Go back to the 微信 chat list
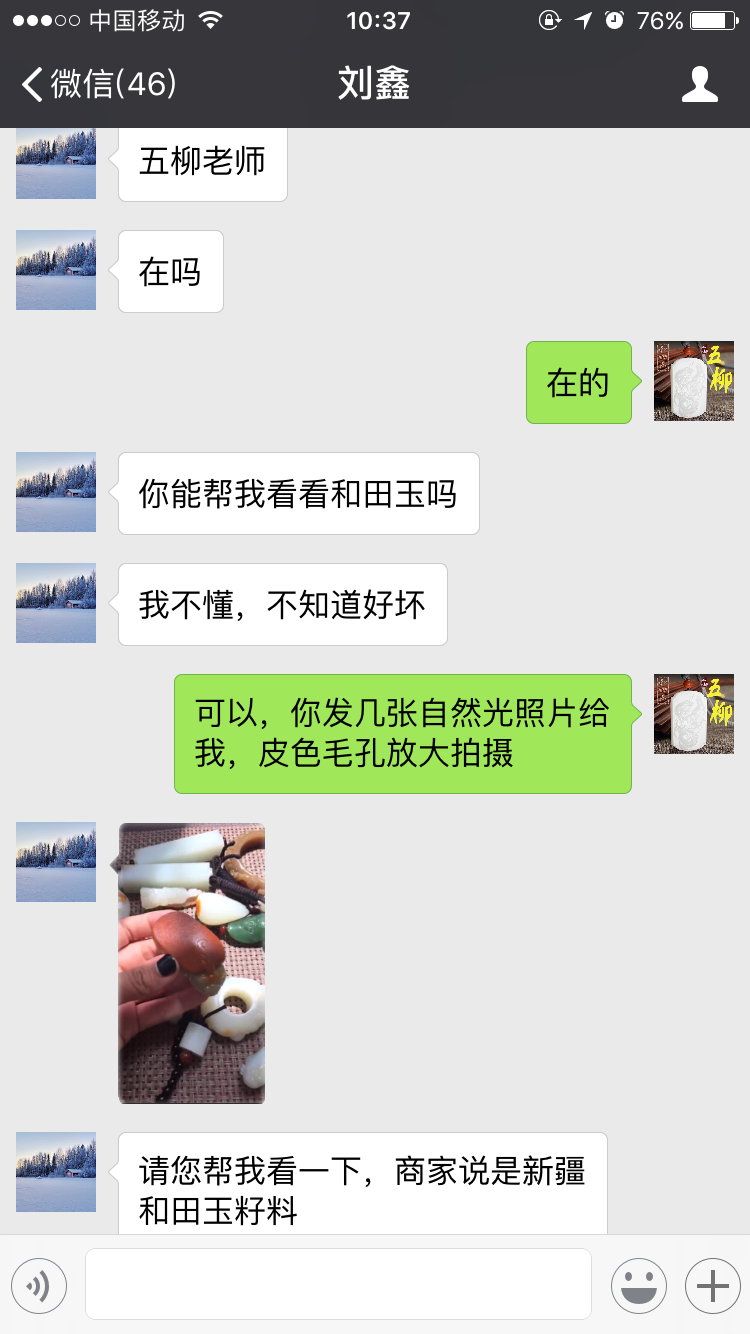 point(98,84)
